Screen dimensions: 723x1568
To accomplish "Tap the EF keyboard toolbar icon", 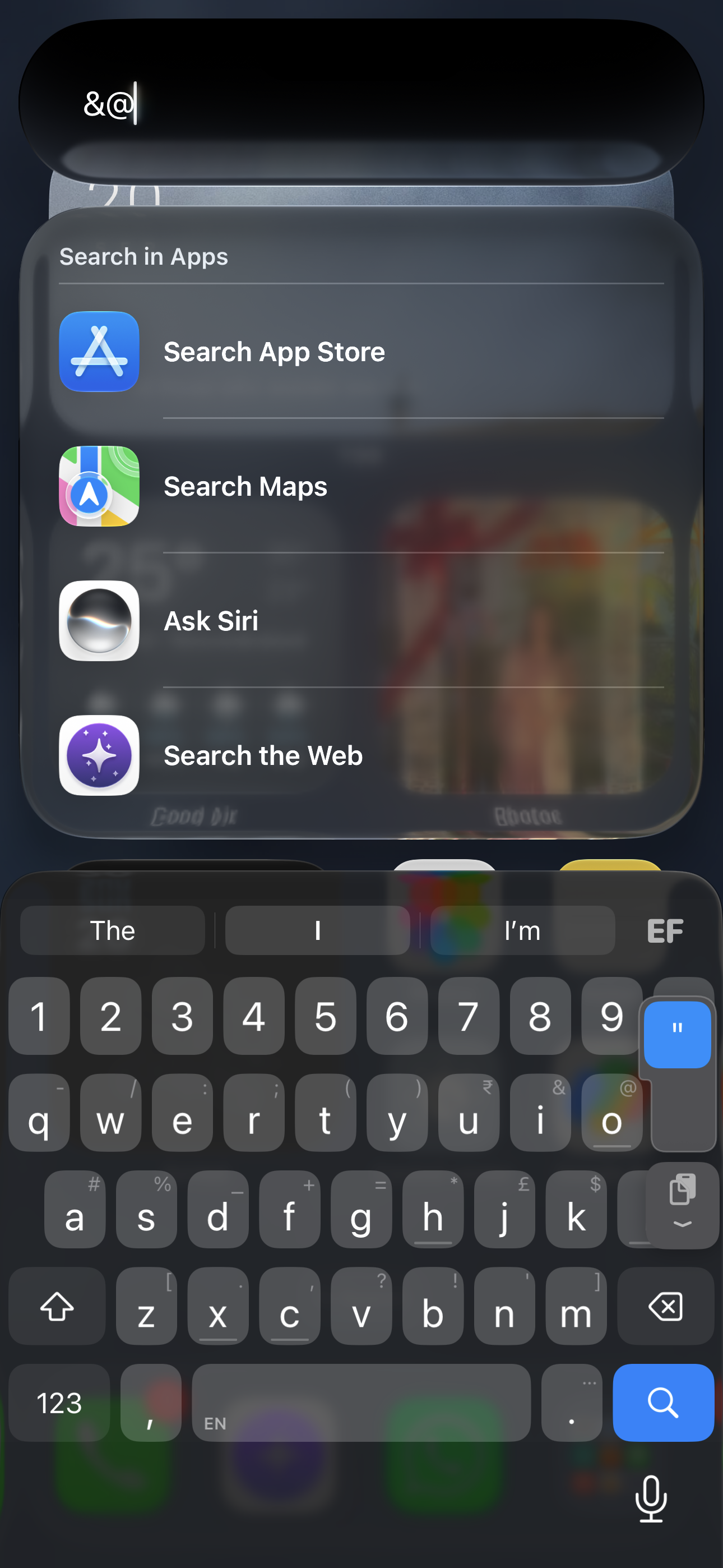I will (665, 931).
